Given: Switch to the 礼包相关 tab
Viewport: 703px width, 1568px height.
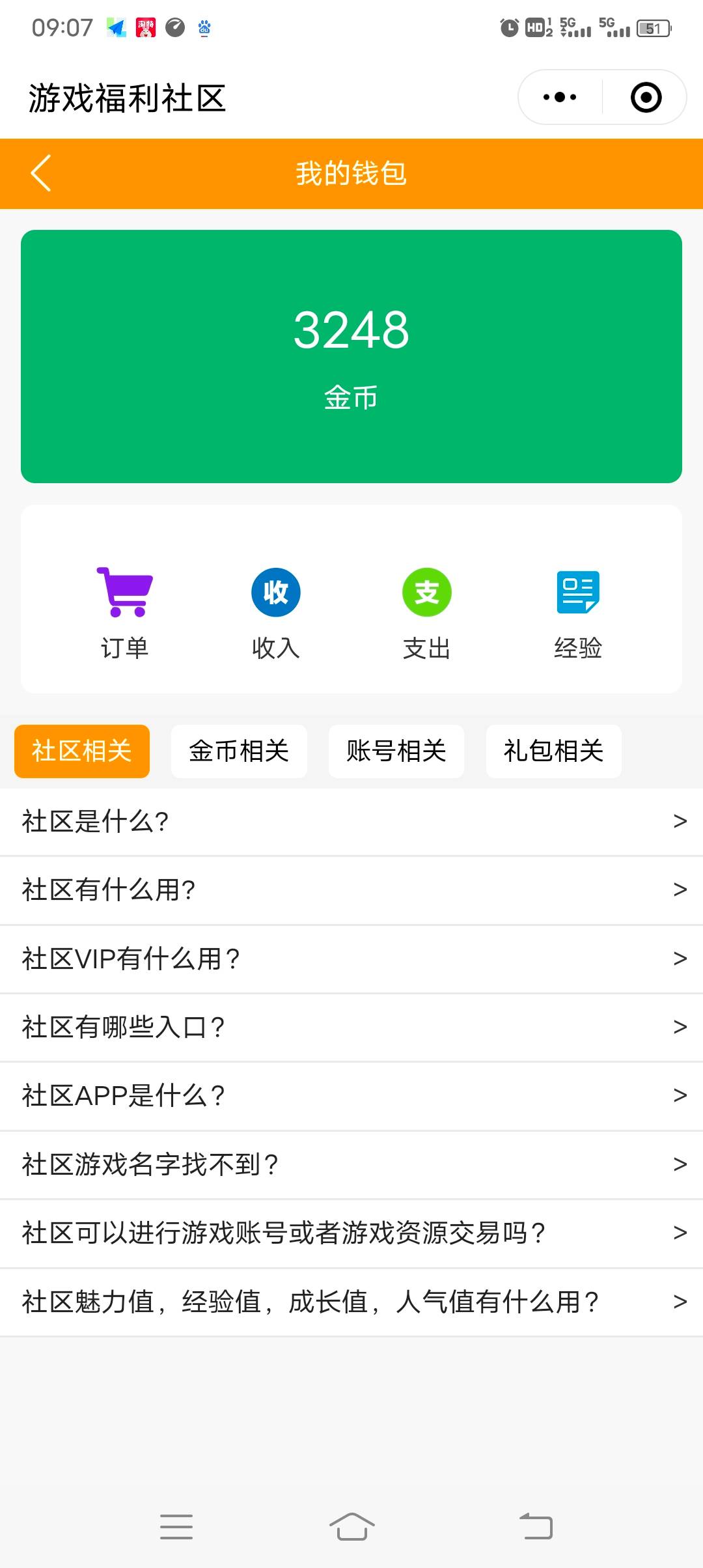Looking at the screenshot, I should pyautogui.click(x=554, y=751).
